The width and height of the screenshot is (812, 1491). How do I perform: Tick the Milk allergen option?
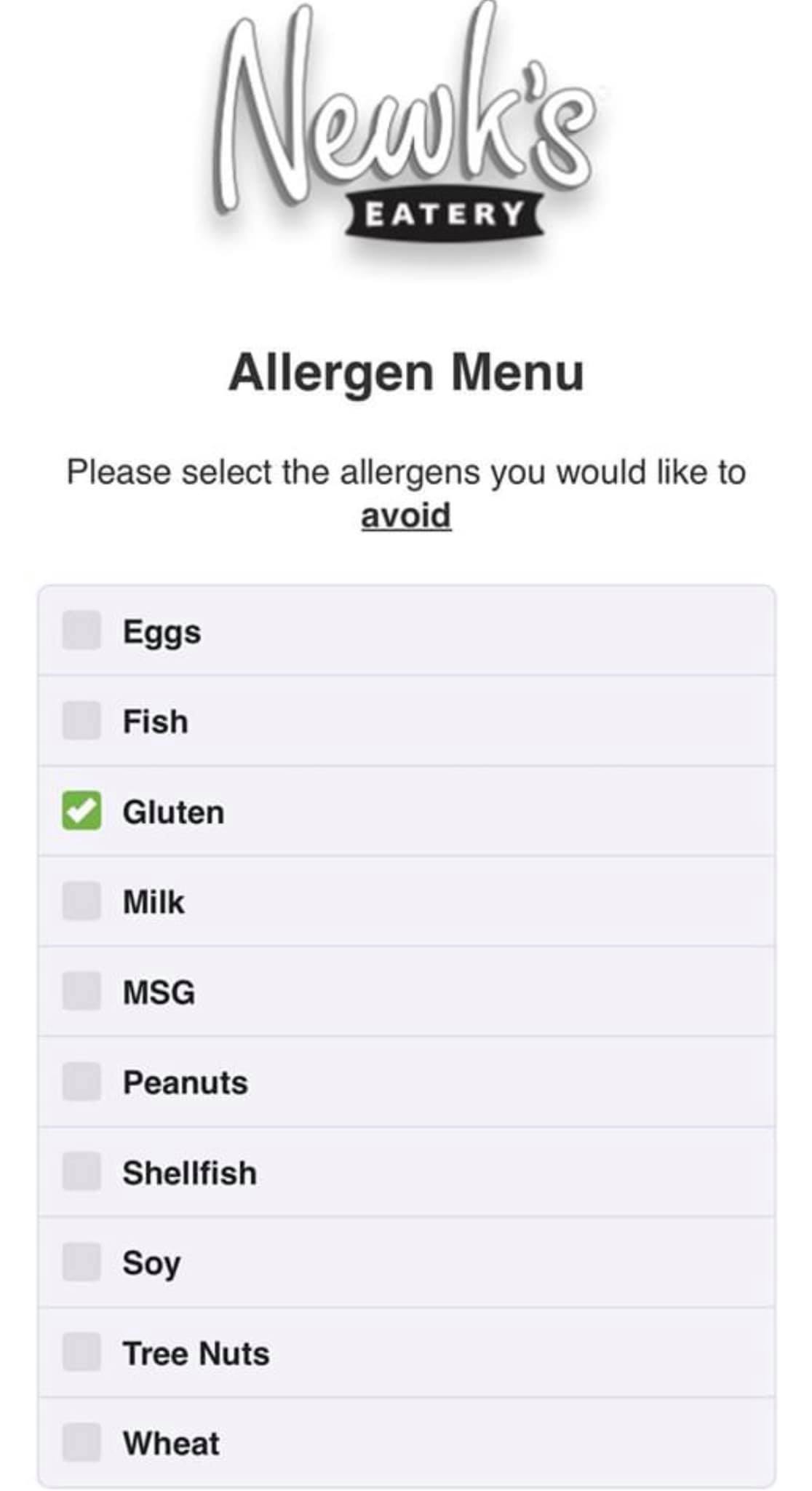(81, 901)
